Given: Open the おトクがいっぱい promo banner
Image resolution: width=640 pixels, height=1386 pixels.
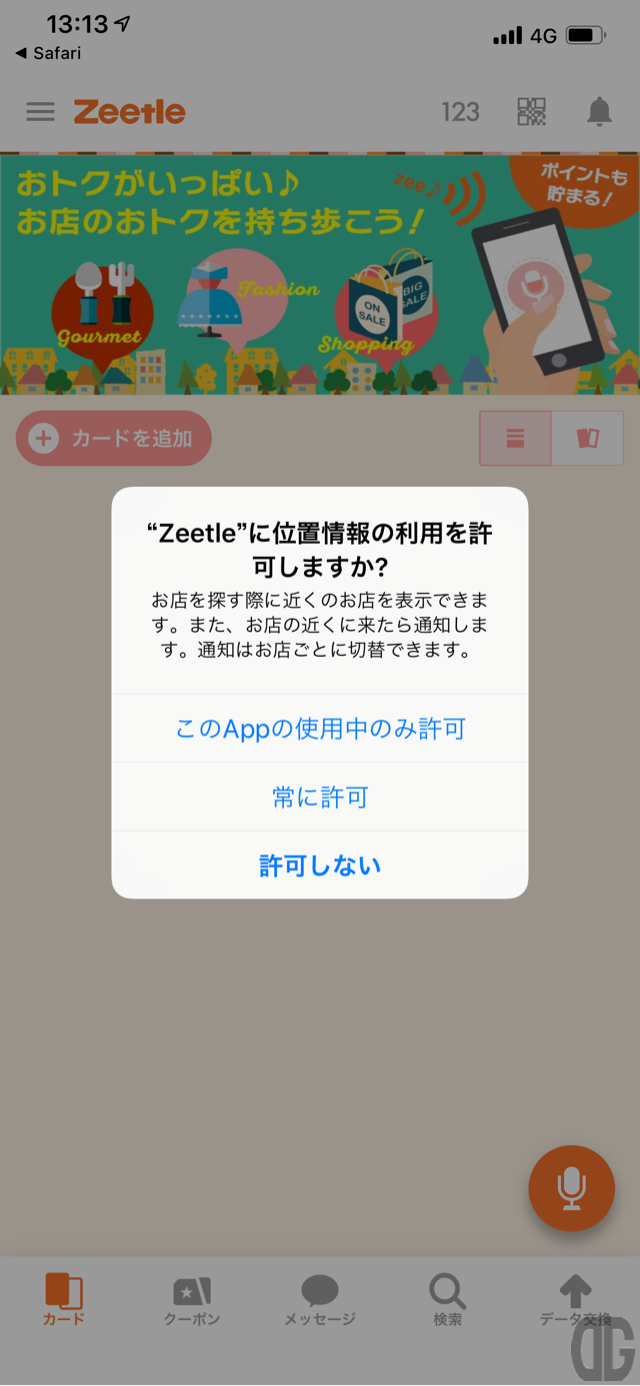Looking at the screenshot, I should click(320, 274).
